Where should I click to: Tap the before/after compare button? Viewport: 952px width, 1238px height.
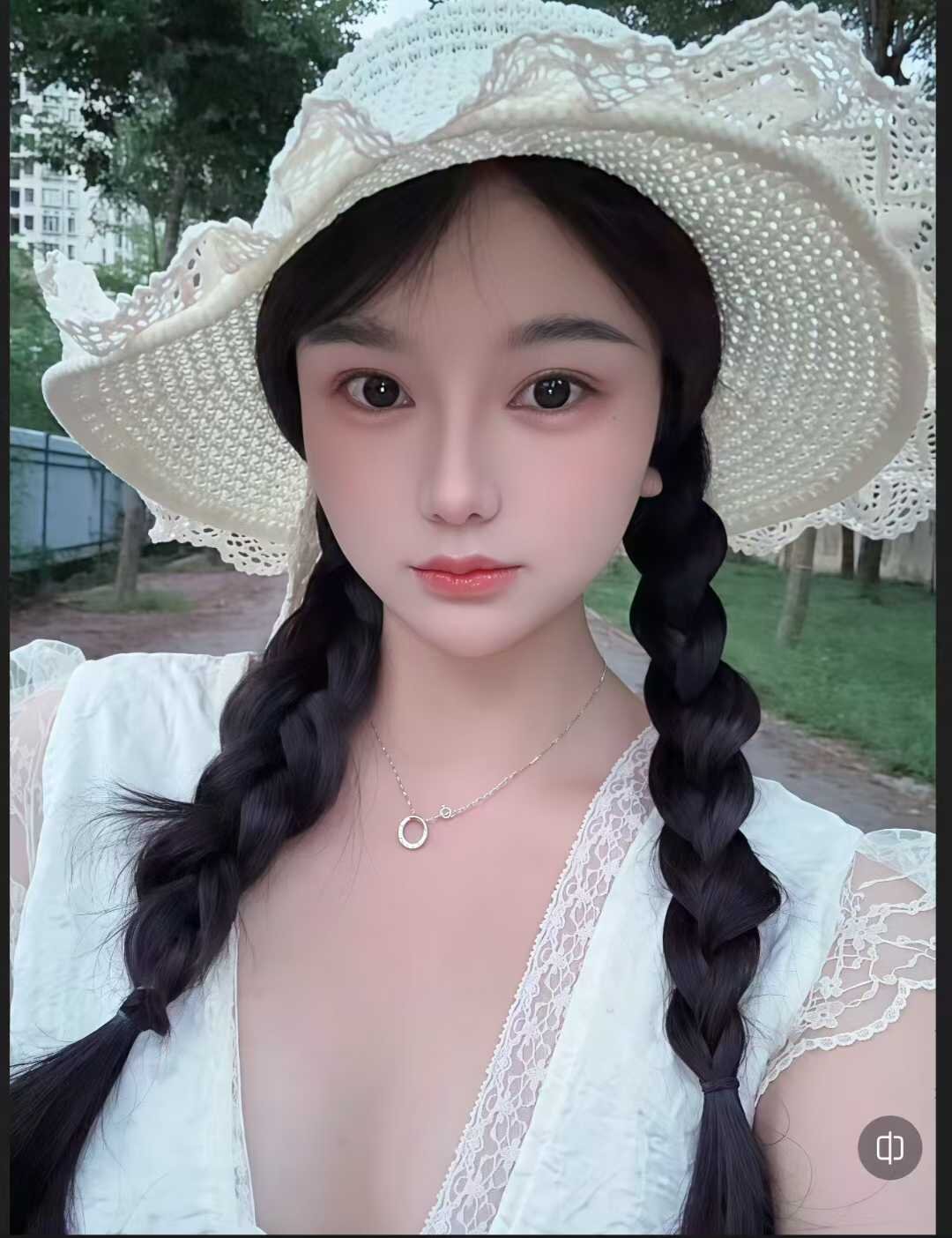click(x=889, y=1147)
